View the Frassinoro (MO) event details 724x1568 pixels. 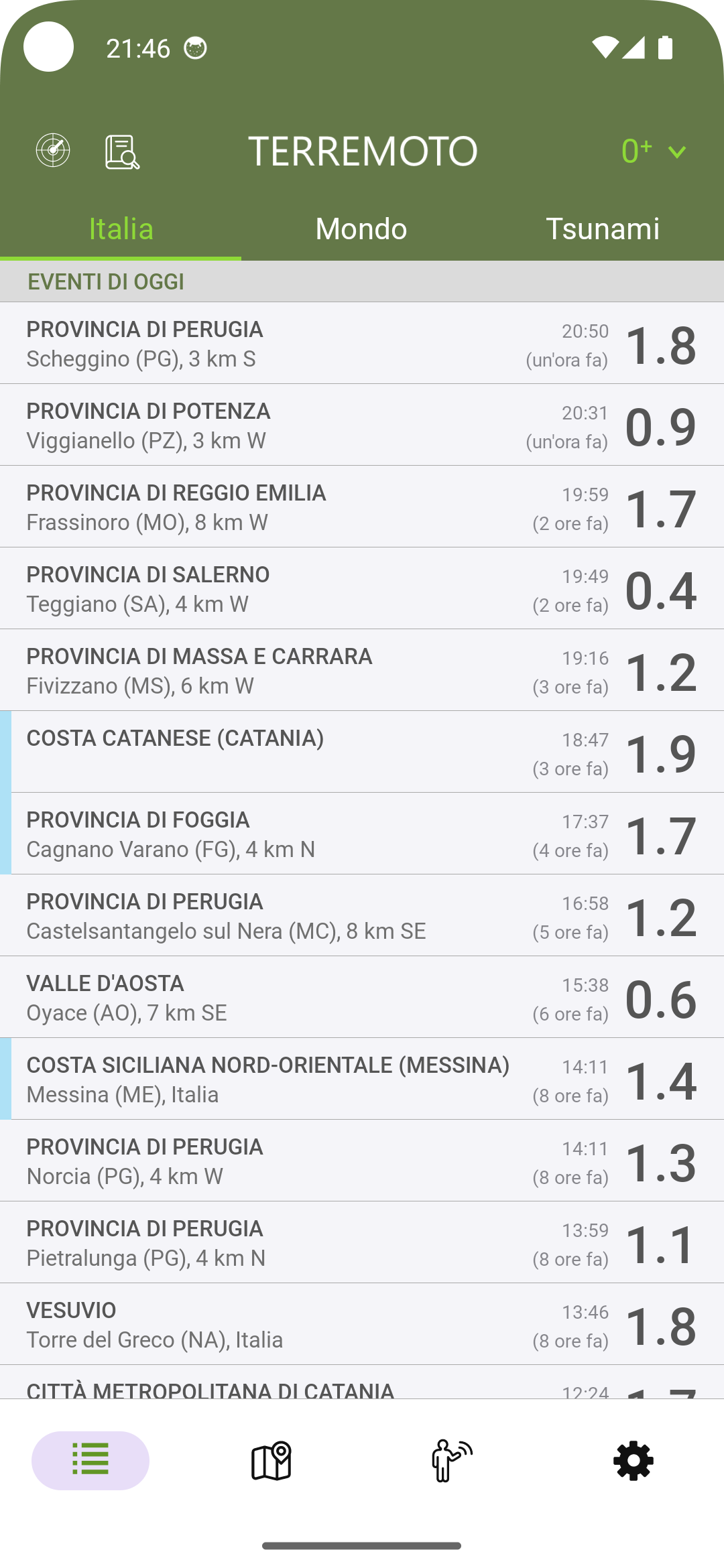click(x=362, y=507)
